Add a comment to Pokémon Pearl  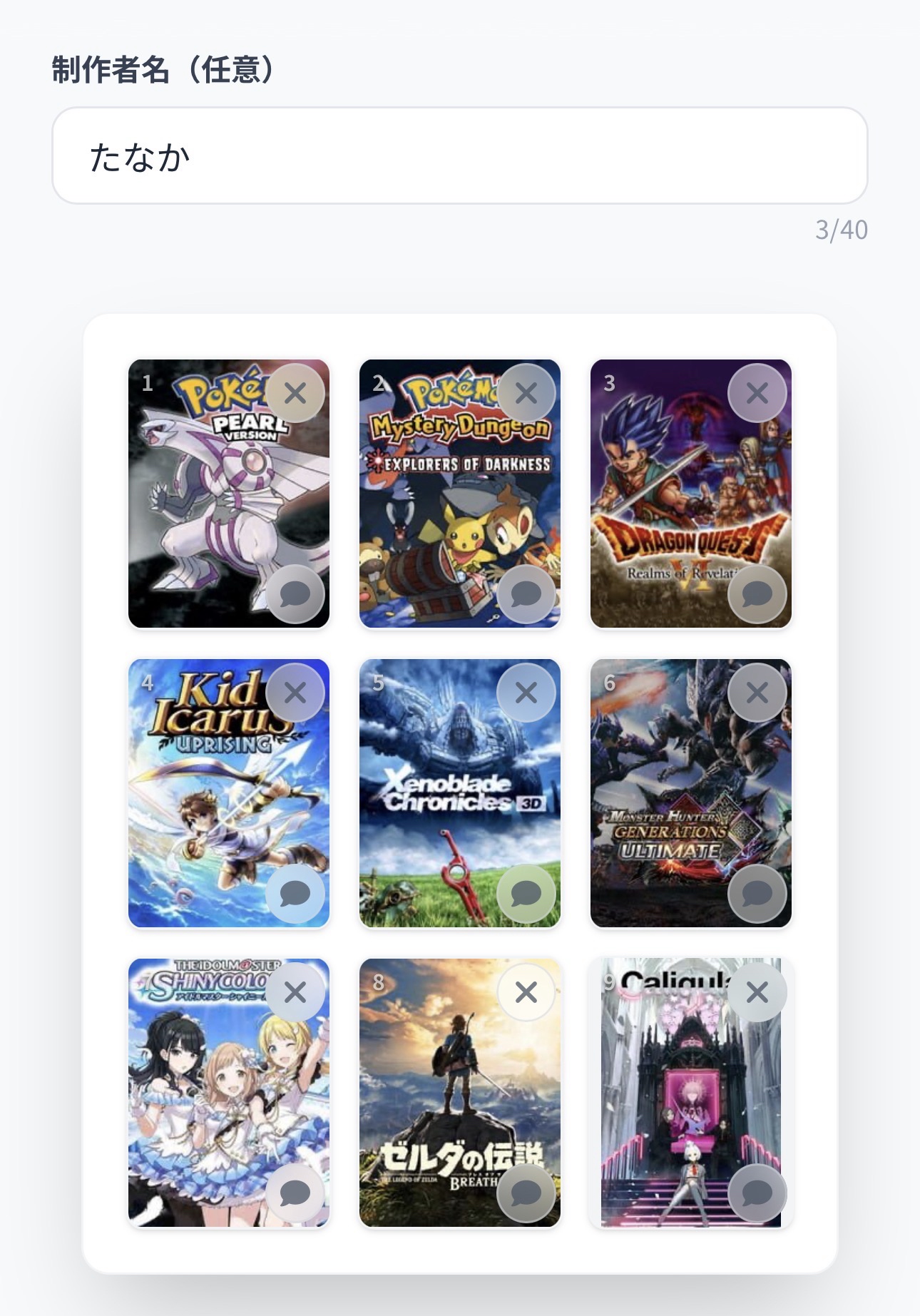point(295,594)
